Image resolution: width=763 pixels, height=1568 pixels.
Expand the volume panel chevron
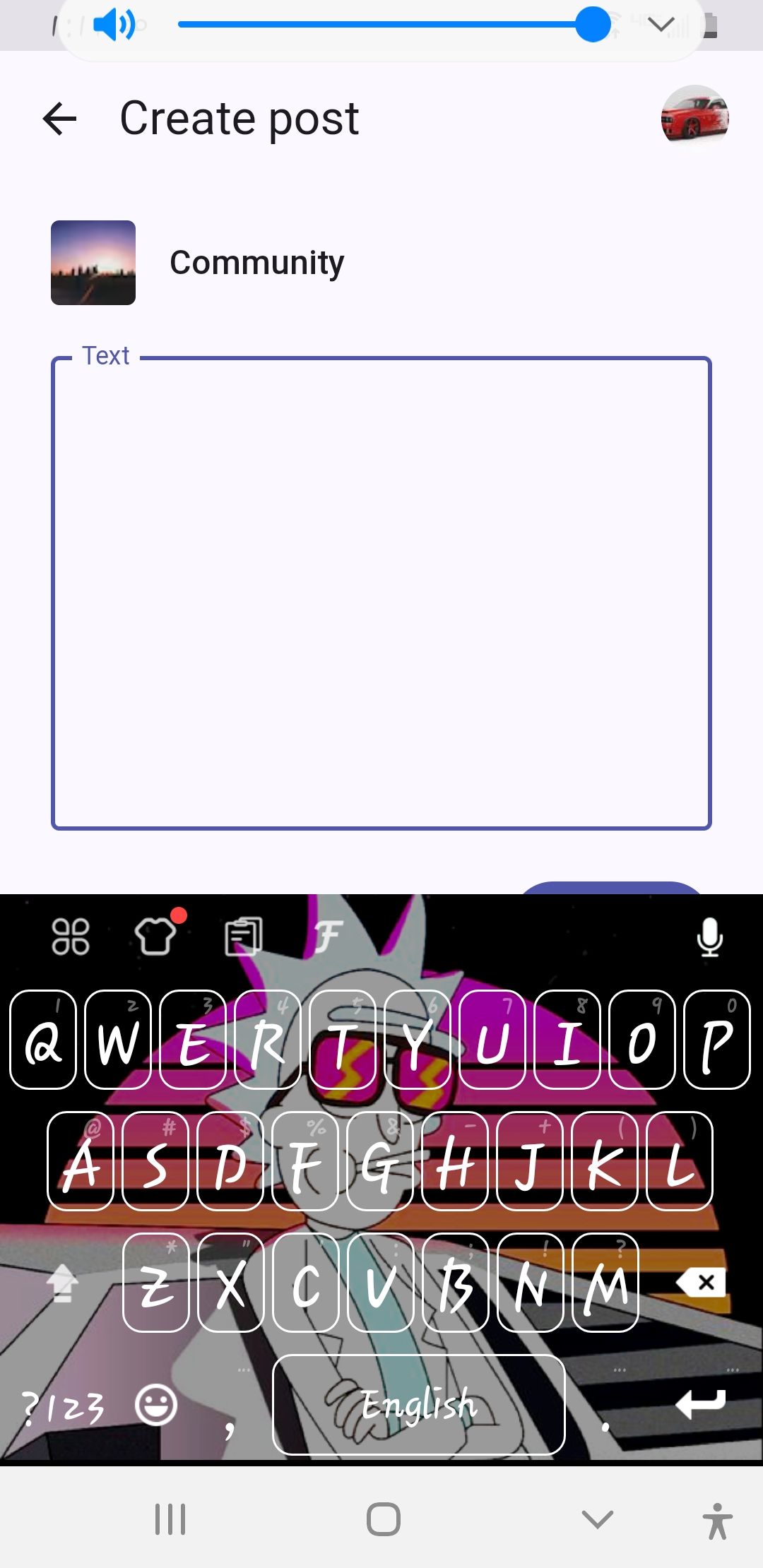(661, 25)
